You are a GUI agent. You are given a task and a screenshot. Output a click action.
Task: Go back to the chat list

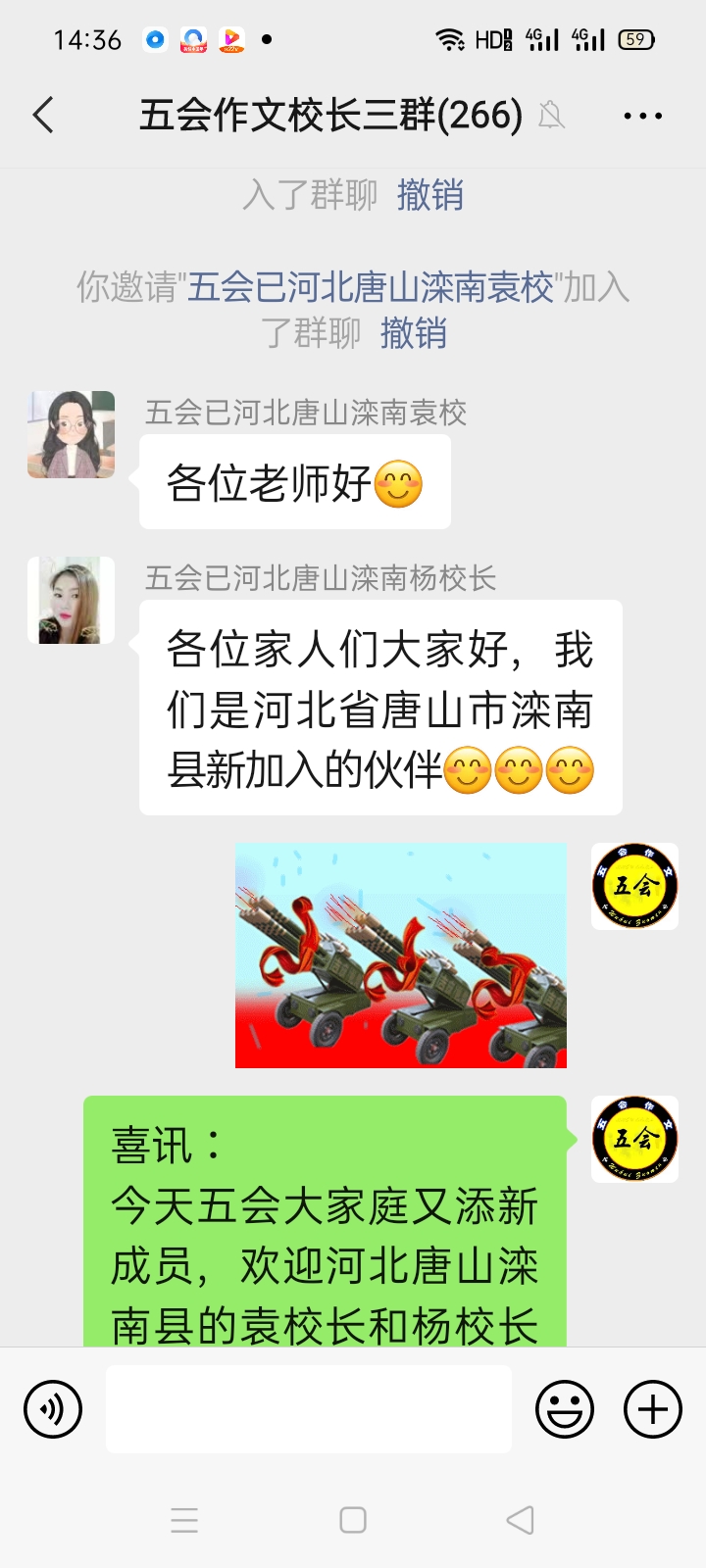click(x=43, y=116)
